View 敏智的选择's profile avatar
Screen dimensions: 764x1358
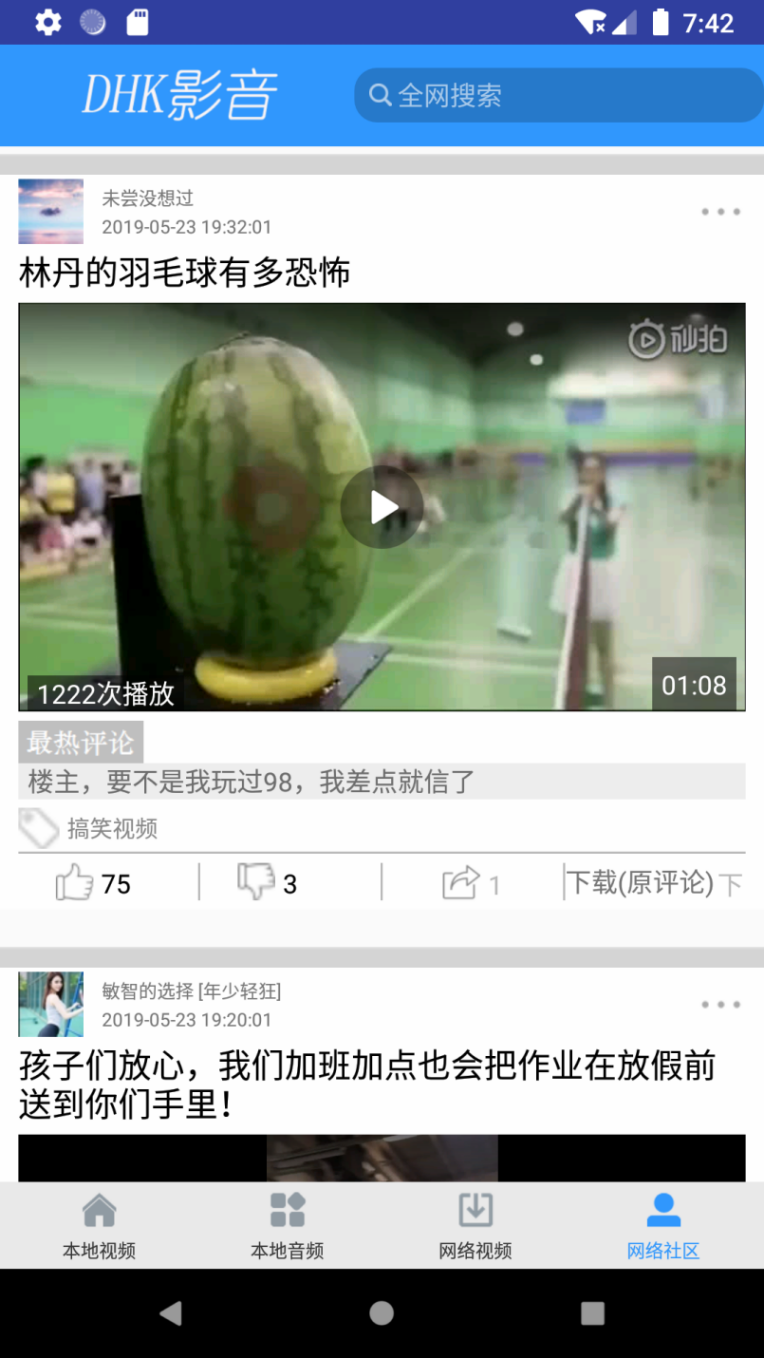tap(51, 1004)
